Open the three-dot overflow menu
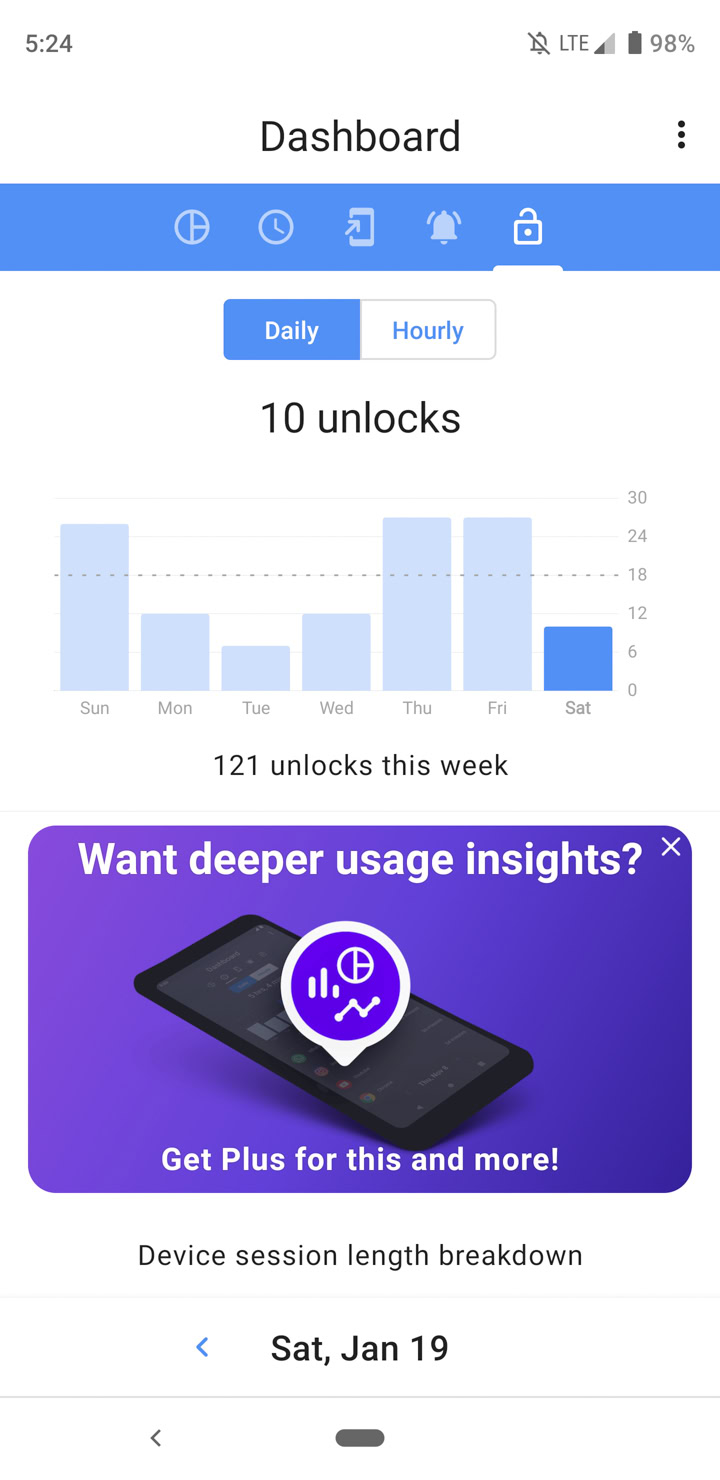The image size is (720, 1480). (x=681, y=135)
